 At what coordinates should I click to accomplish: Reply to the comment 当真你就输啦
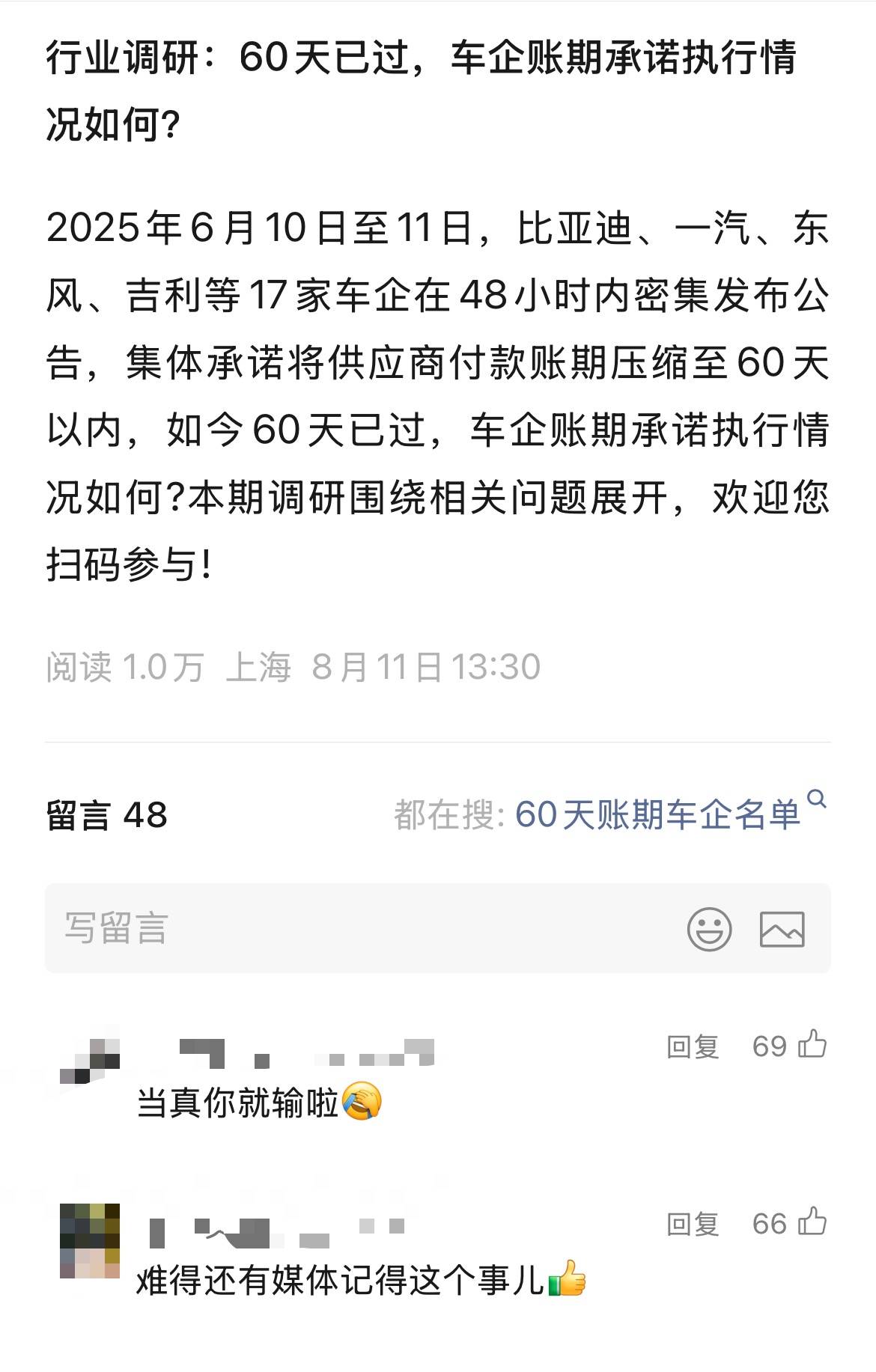coord(693,1046)
